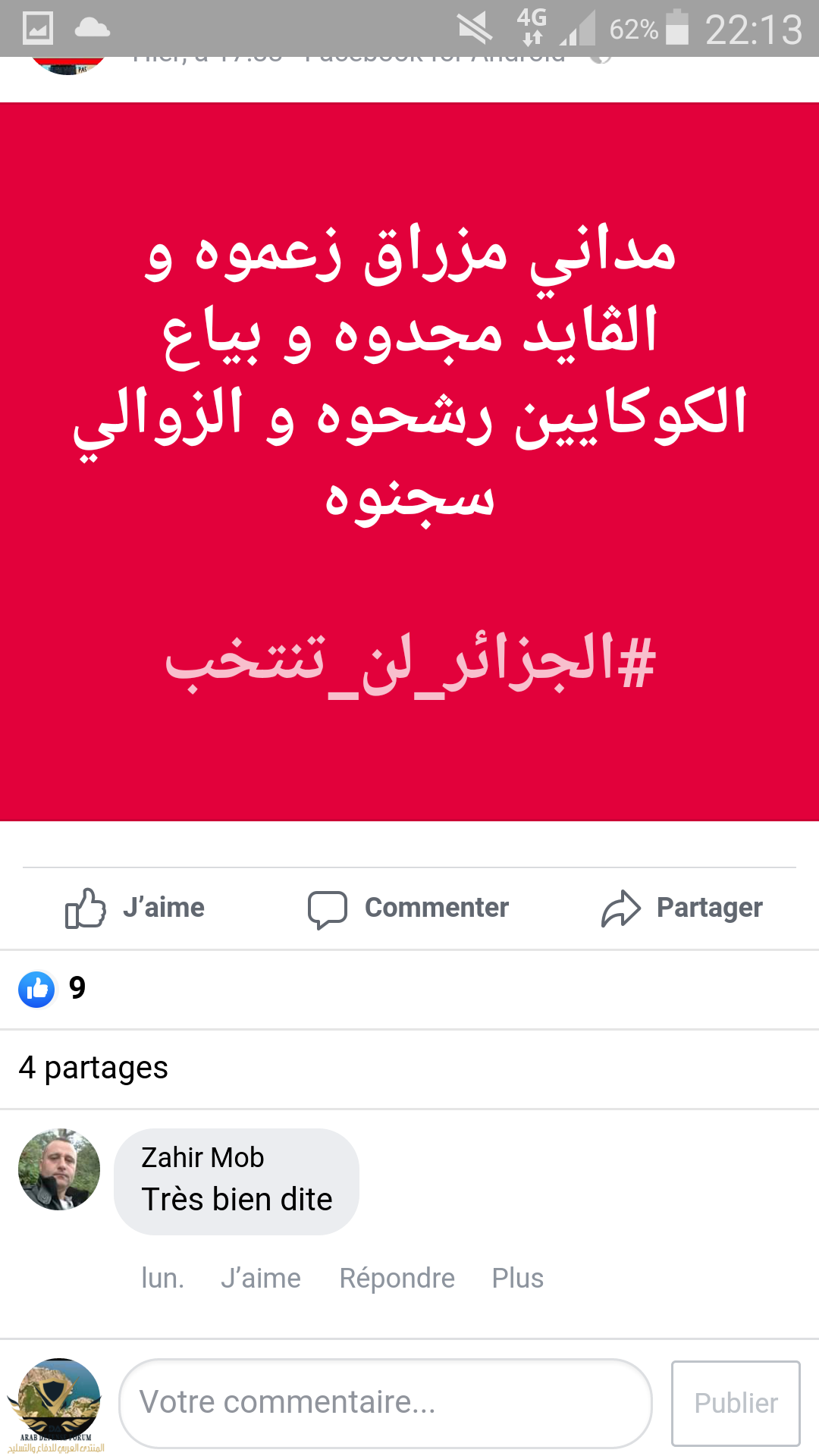Open hashtag الجزائر_لن_تنتخب
The image size is (819, 1456).
coord(409,661)
